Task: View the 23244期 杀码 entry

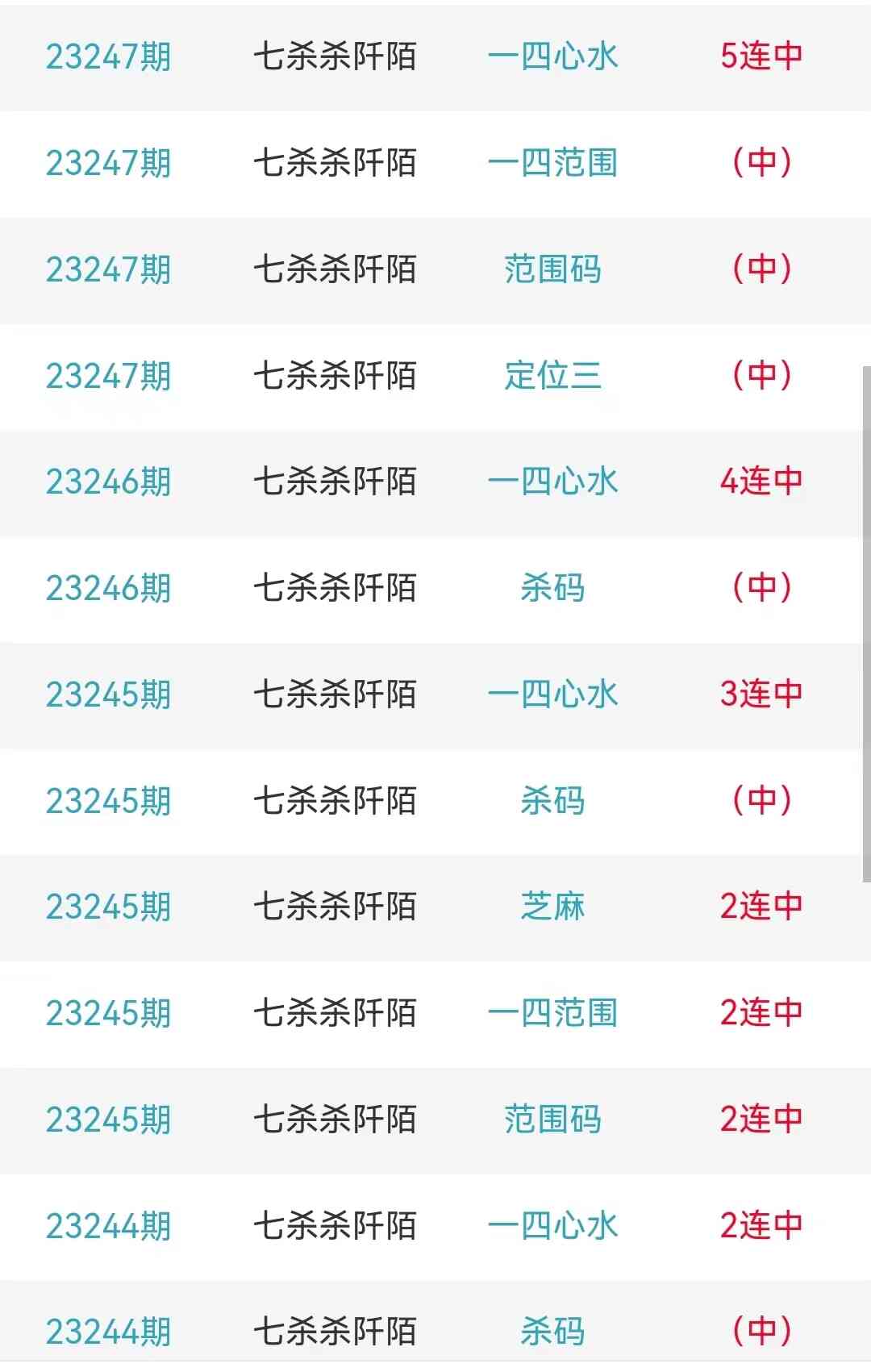Action: point(552,1331)
